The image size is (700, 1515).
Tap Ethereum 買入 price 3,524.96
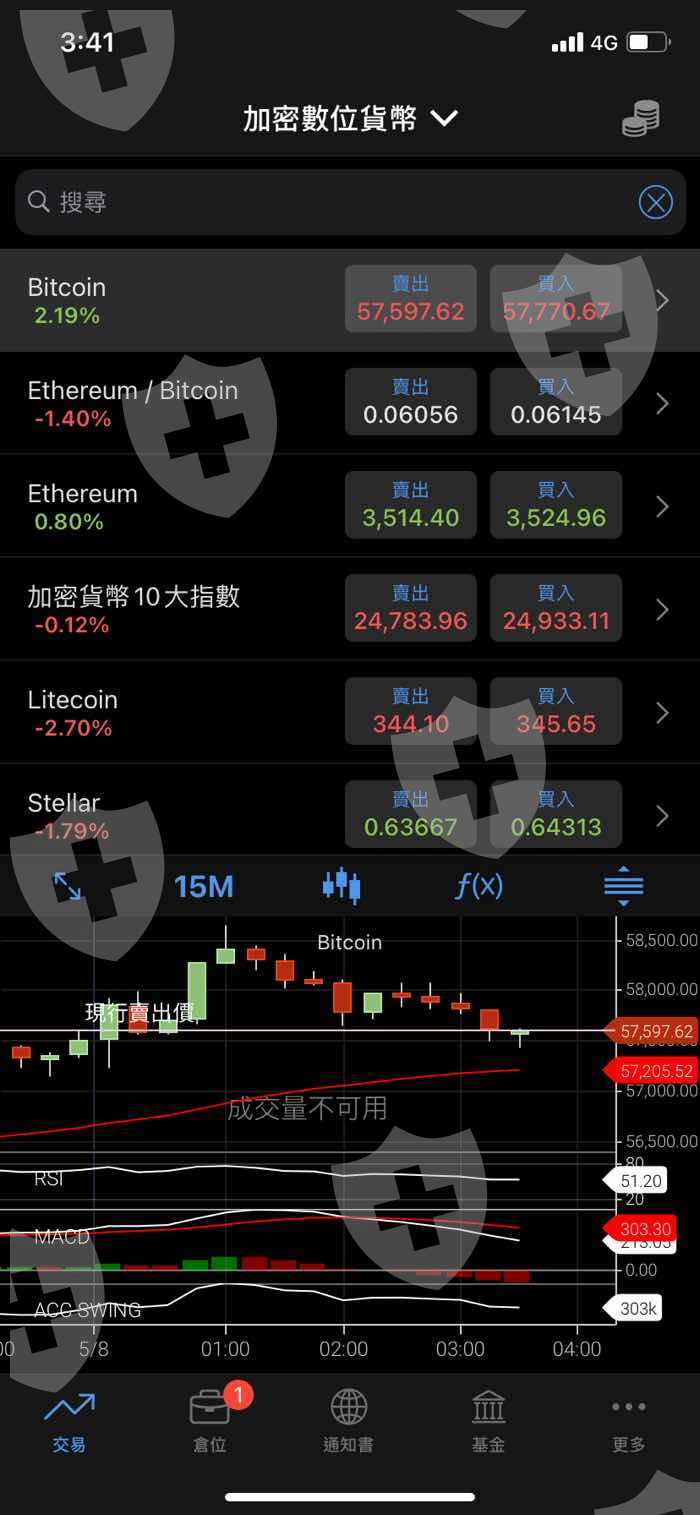pos(556,505)
